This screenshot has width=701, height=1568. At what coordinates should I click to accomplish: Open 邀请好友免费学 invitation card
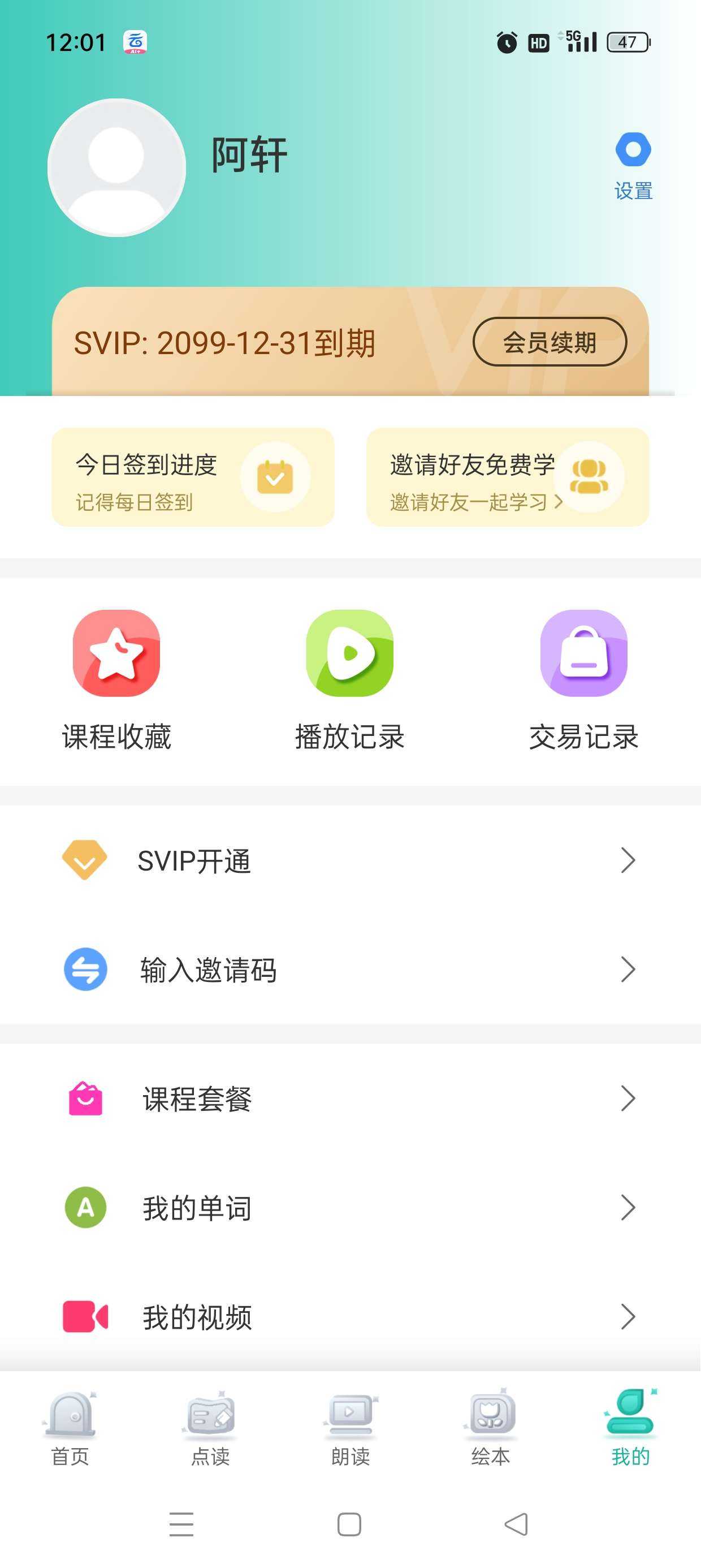[x=507, y=477]
